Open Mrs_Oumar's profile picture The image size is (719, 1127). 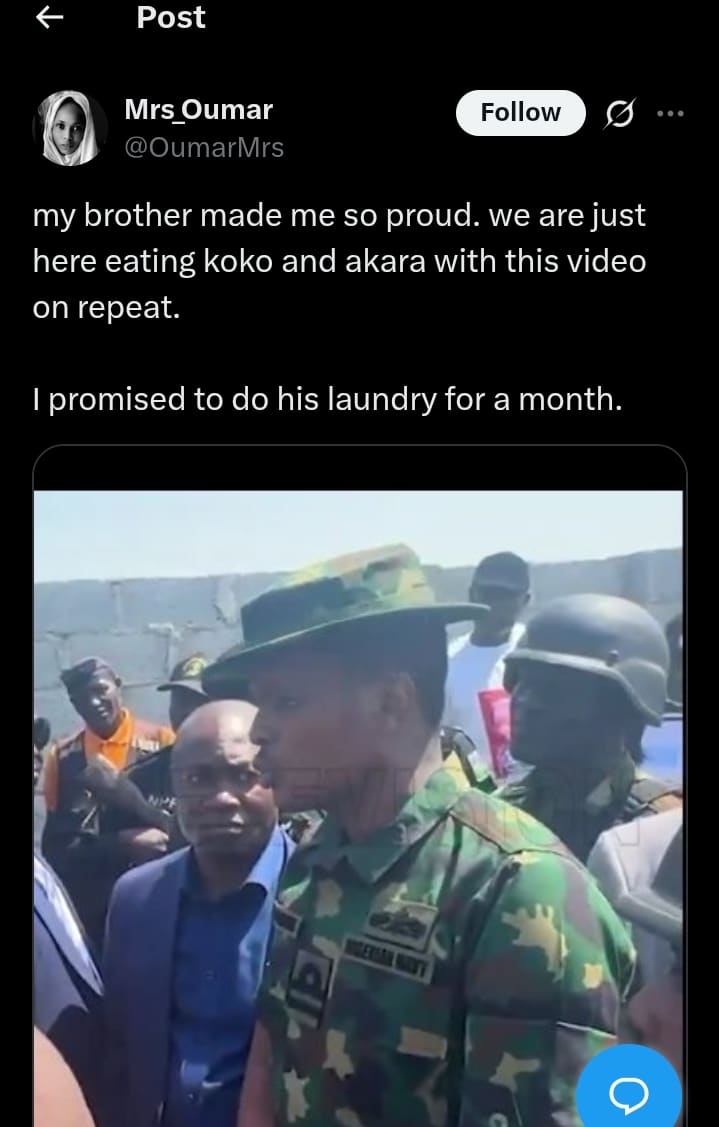click(70, 128)
